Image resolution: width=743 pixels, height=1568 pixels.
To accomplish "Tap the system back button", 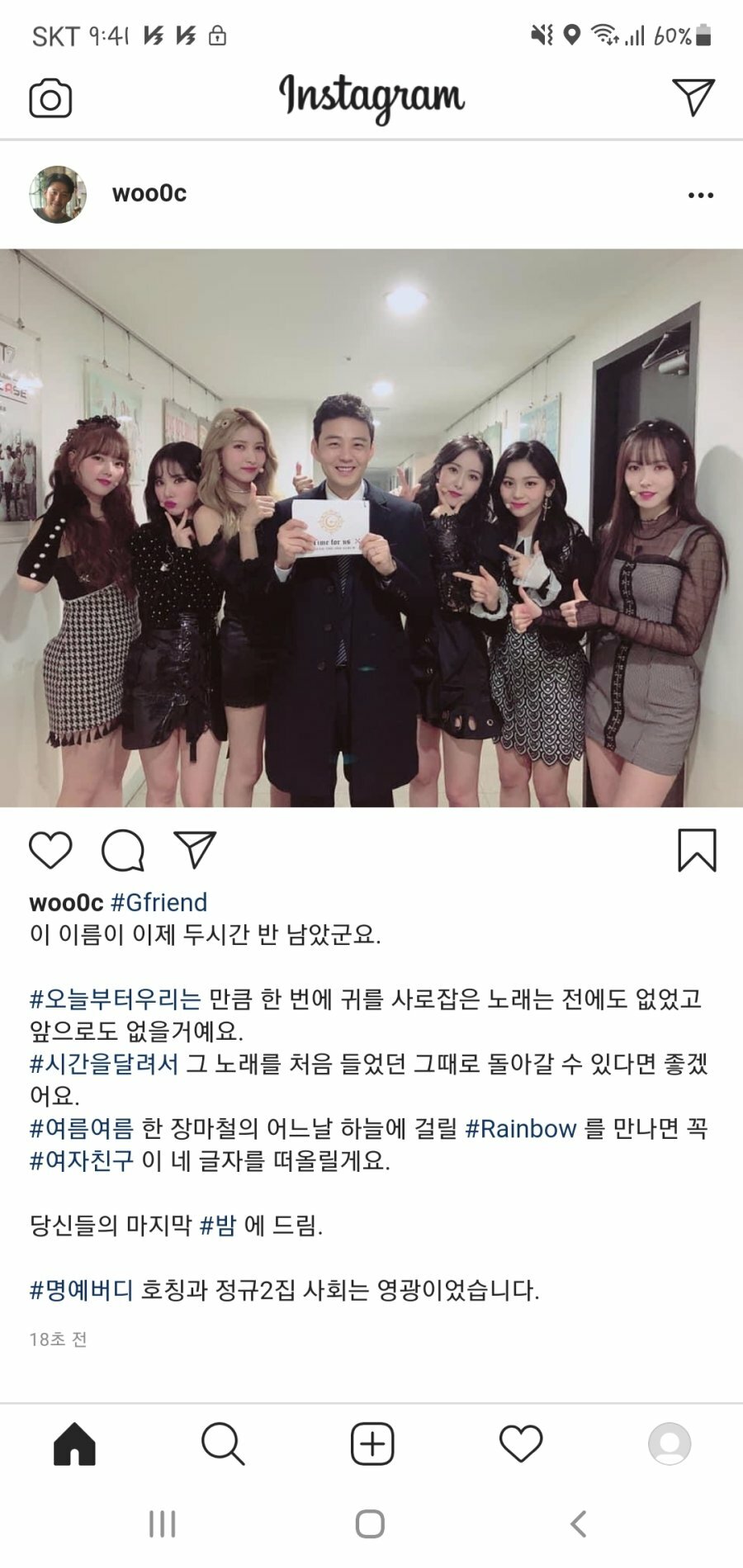I will [x=579, y=1524].
